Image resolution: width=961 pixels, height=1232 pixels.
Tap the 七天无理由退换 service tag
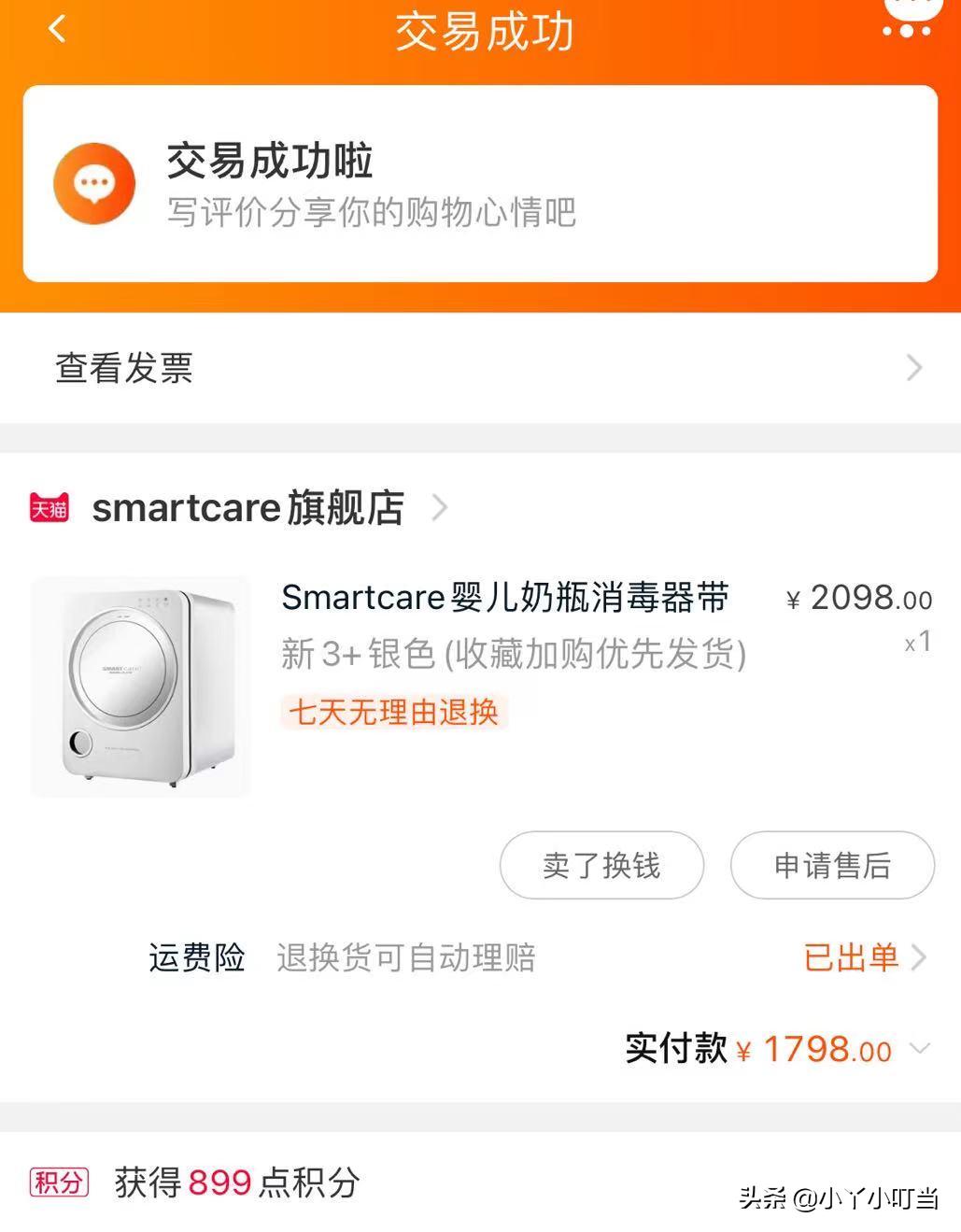click(393, 712)
